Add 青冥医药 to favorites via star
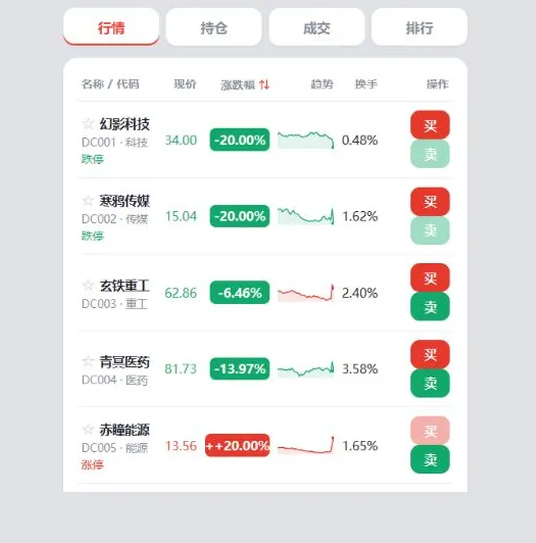 (x=88, y=361)
